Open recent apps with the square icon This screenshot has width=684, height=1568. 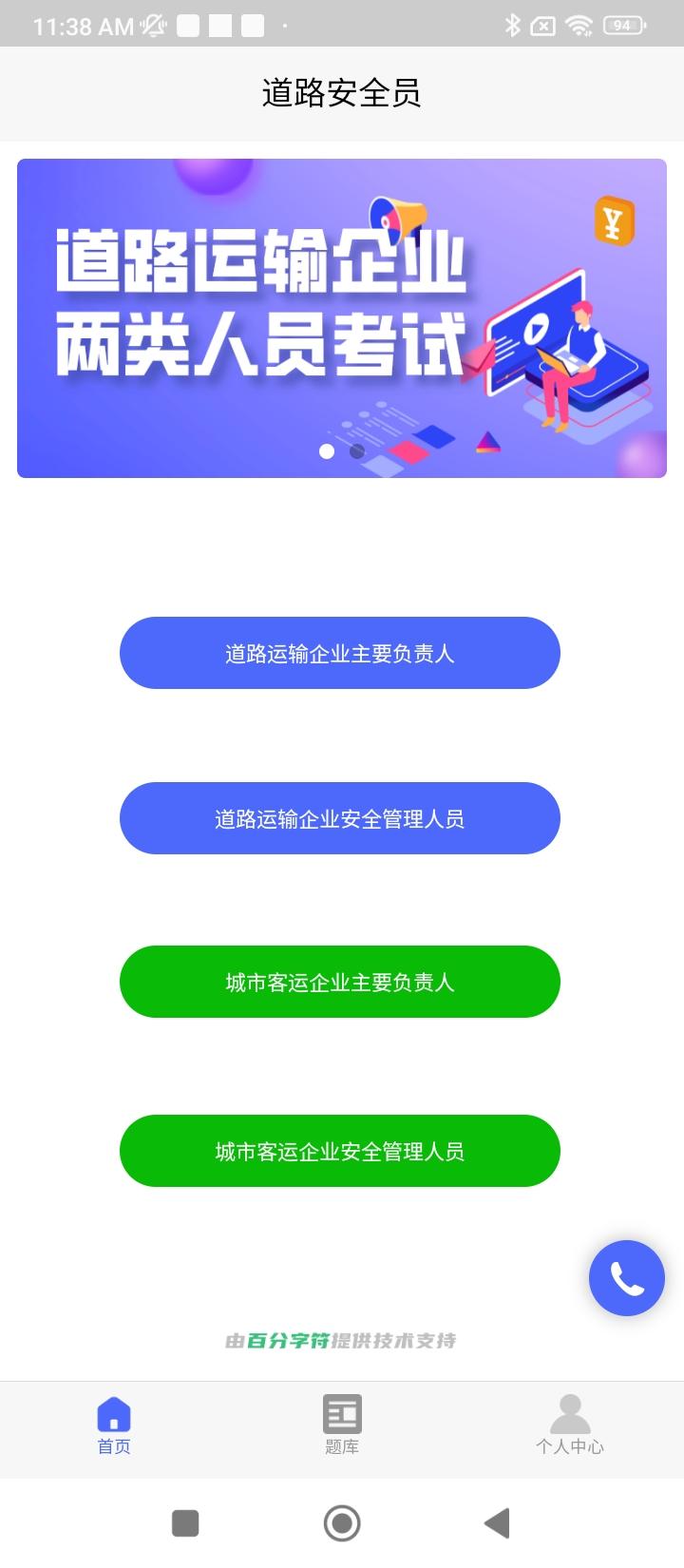point(186,1522)
